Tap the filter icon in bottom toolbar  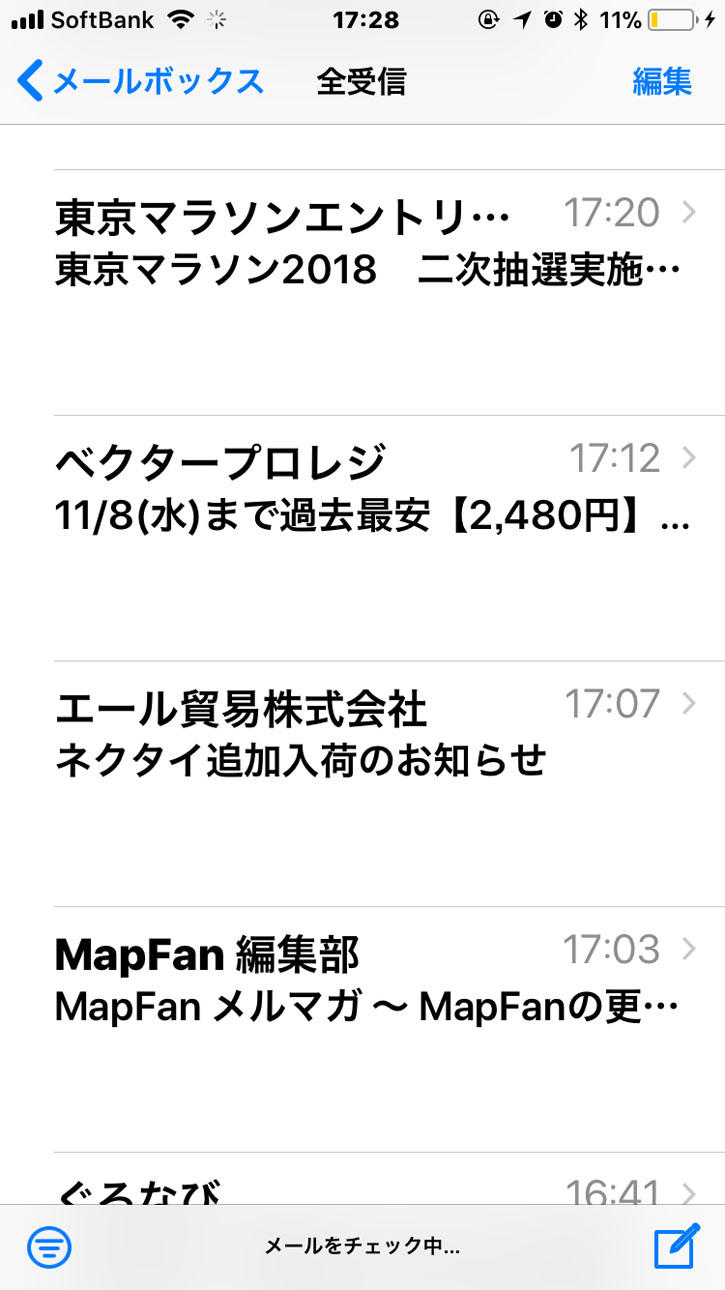48,1247
